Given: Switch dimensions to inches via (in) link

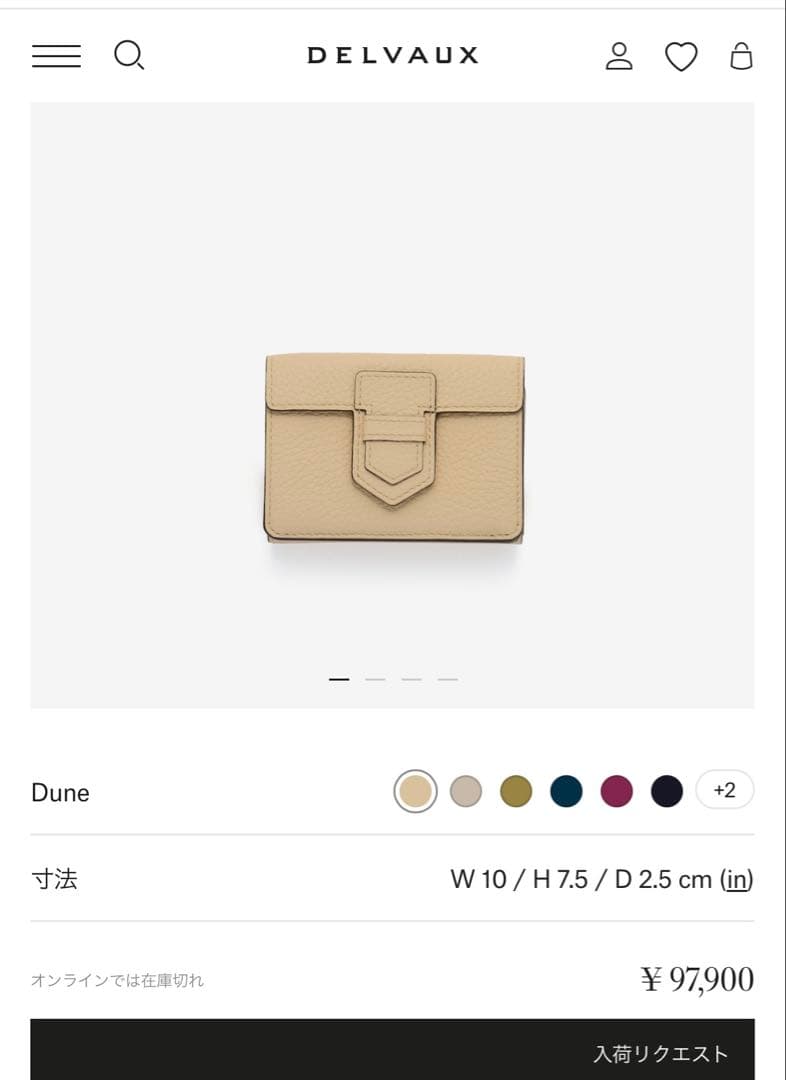Looking at the screenshot, I should click(736, 880).
